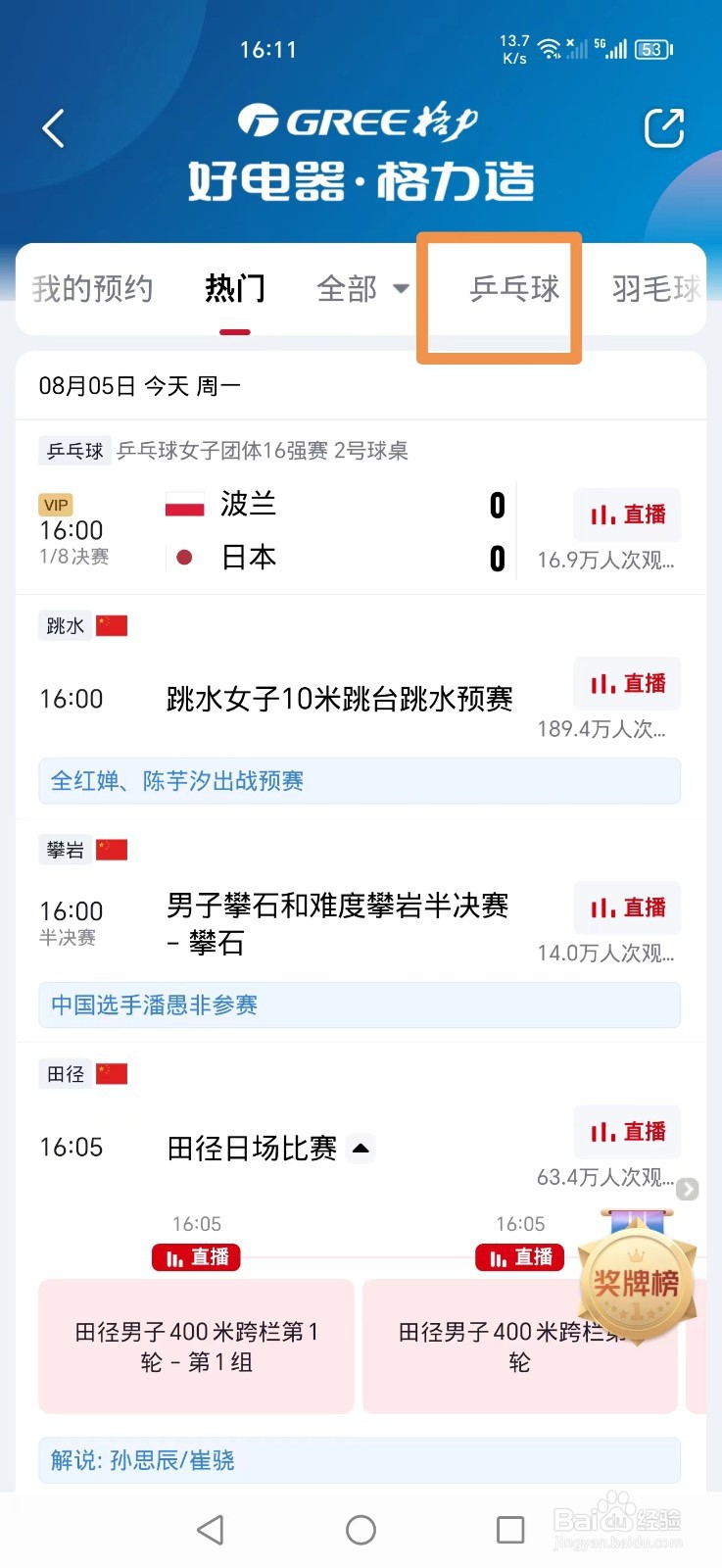Image resolution: width=722 pixels, height=1568 pixels.
Task: Open 全红婵、陈芋汐出战预赛 link
Action: click(x=359, y=781)
